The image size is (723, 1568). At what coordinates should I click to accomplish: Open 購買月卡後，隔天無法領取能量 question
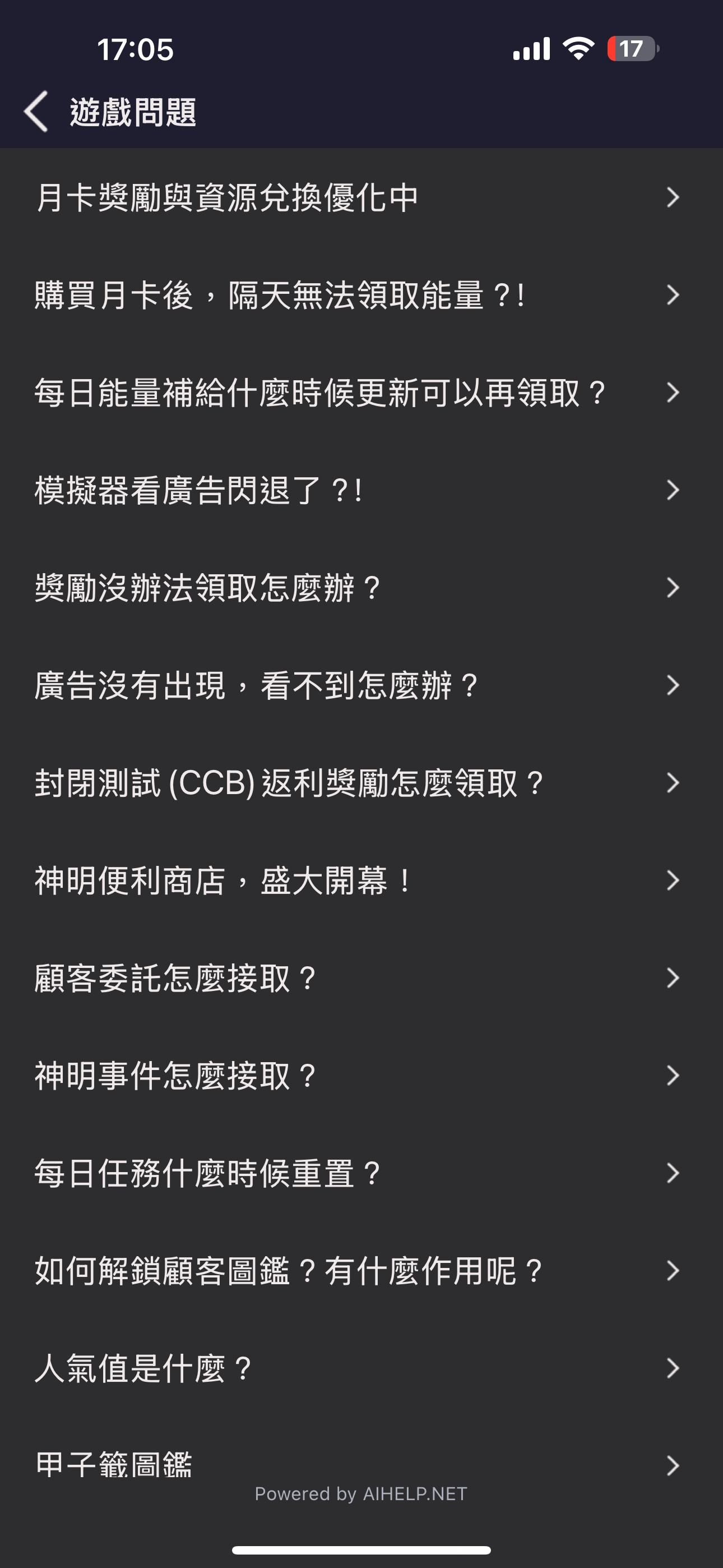361,294
